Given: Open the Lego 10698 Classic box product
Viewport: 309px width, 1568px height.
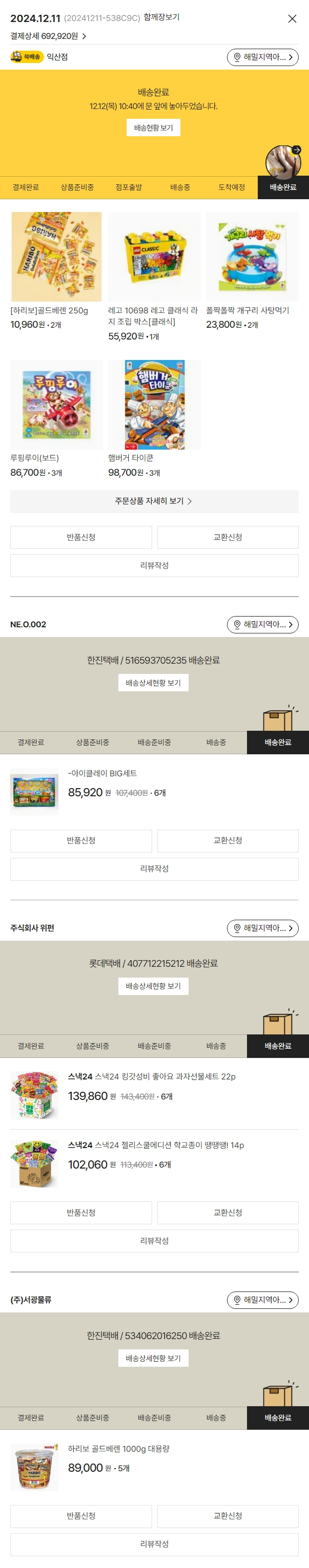Looking at the screenshot, I should coord(154,257).
